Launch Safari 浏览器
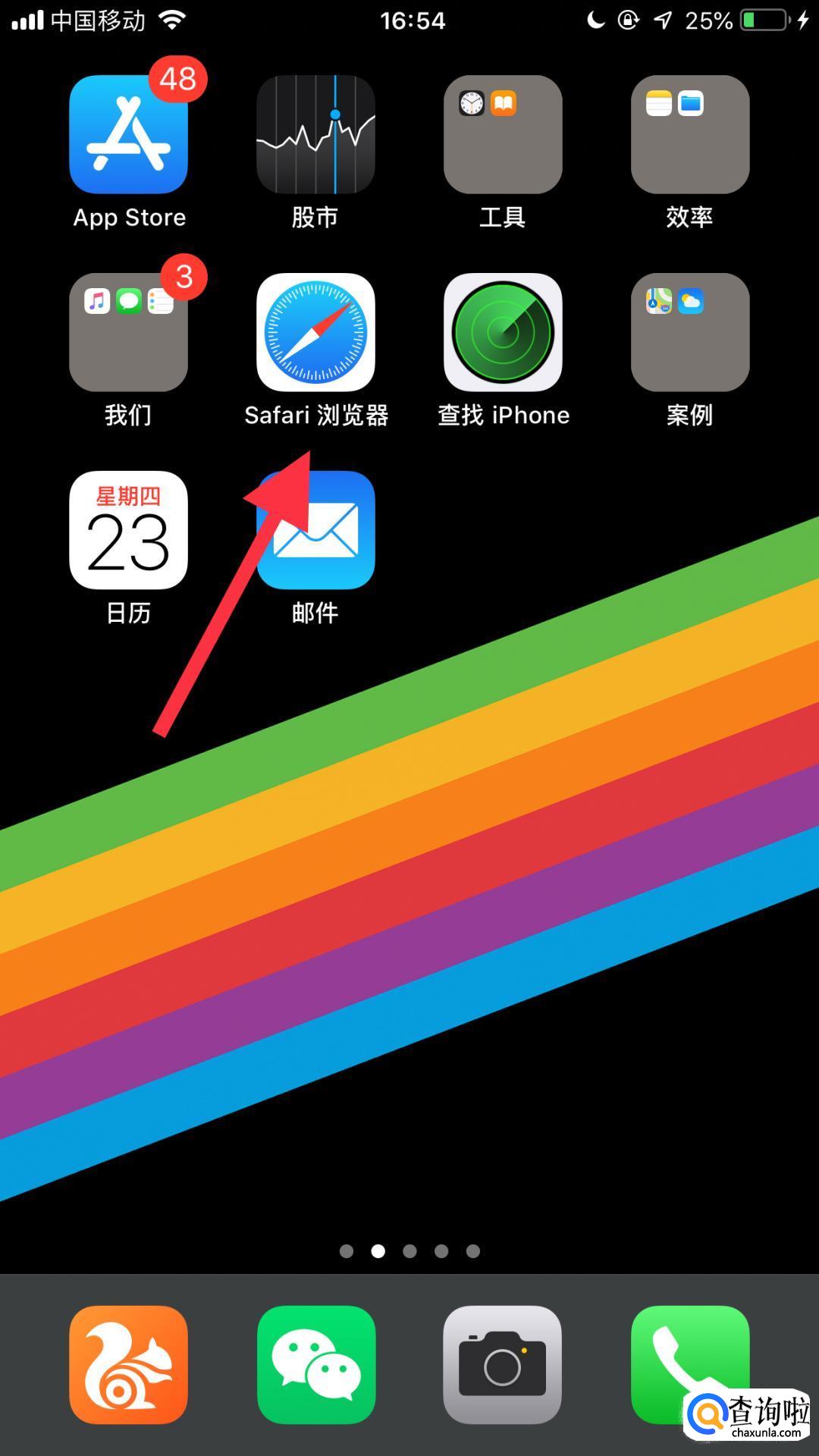 [x=315, y=332]
